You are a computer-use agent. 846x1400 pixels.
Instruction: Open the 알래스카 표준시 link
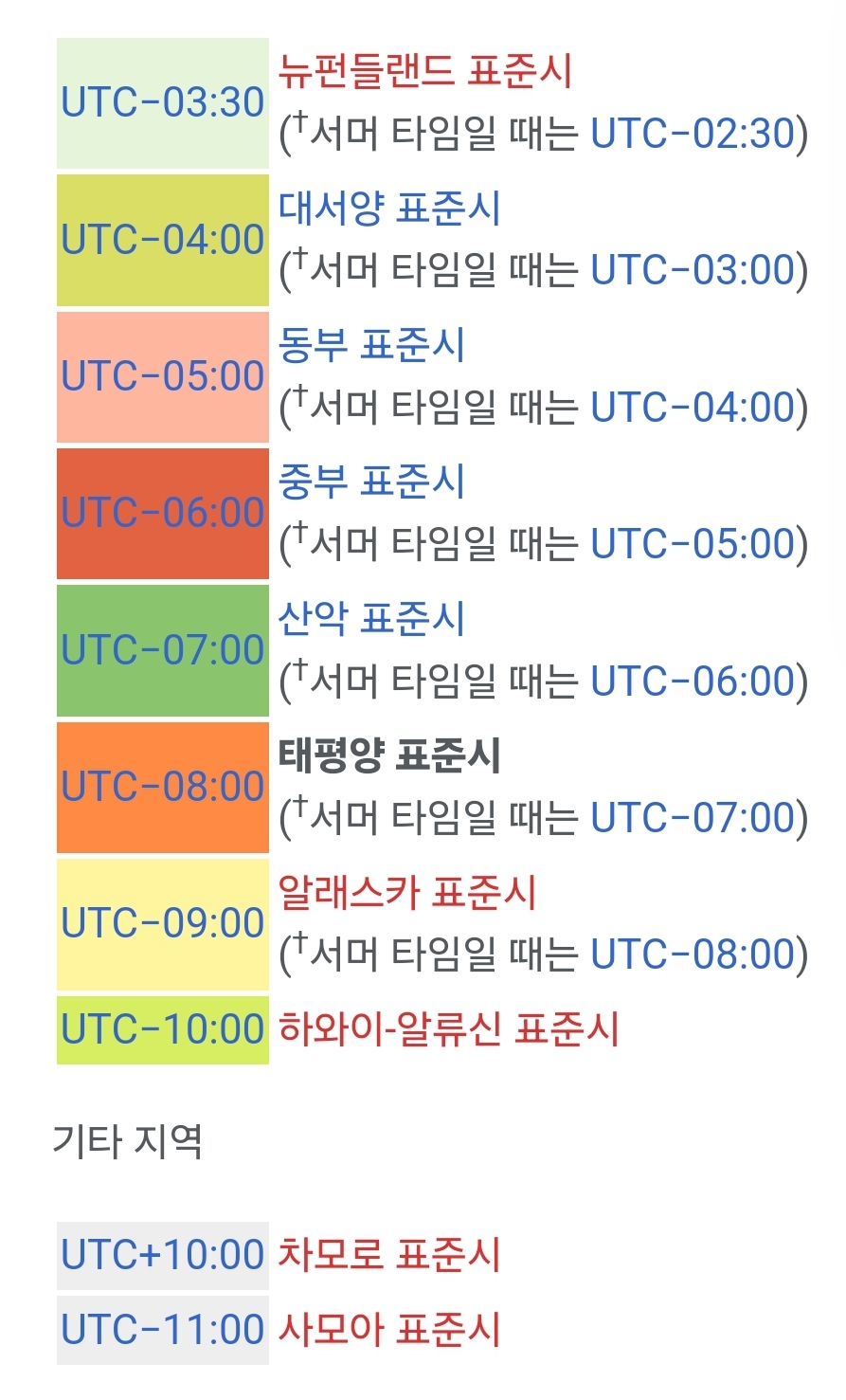407,892
